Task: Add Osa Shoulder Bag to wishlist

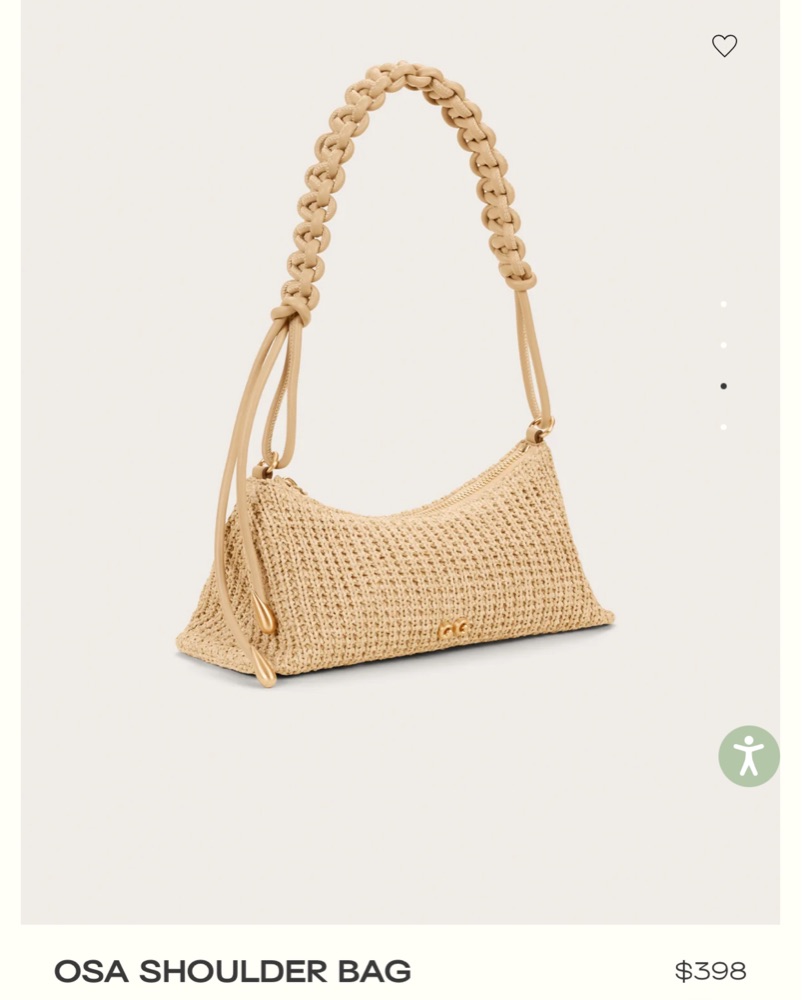Action: (x=724, y=46)
